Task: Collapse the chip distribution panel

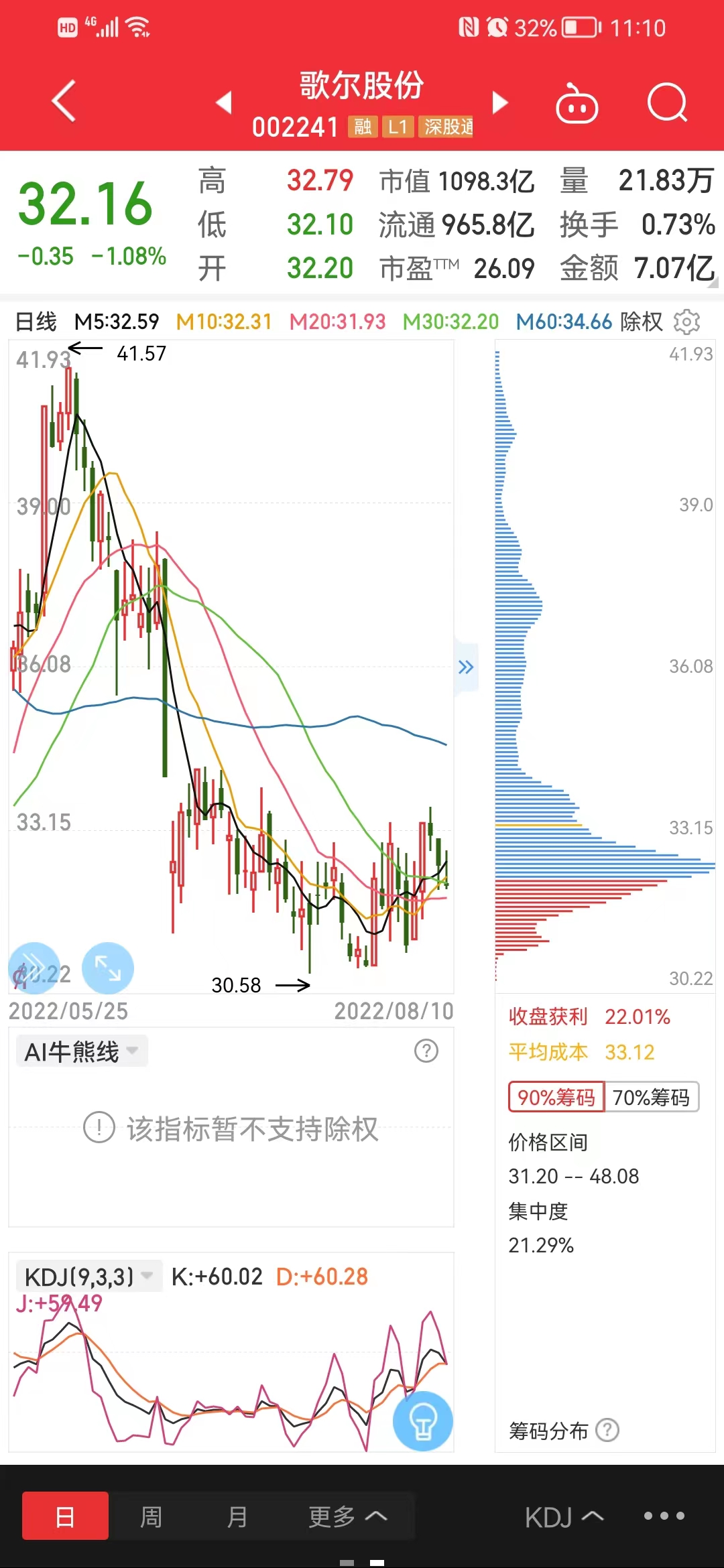Action: click(x=466, y=667)
